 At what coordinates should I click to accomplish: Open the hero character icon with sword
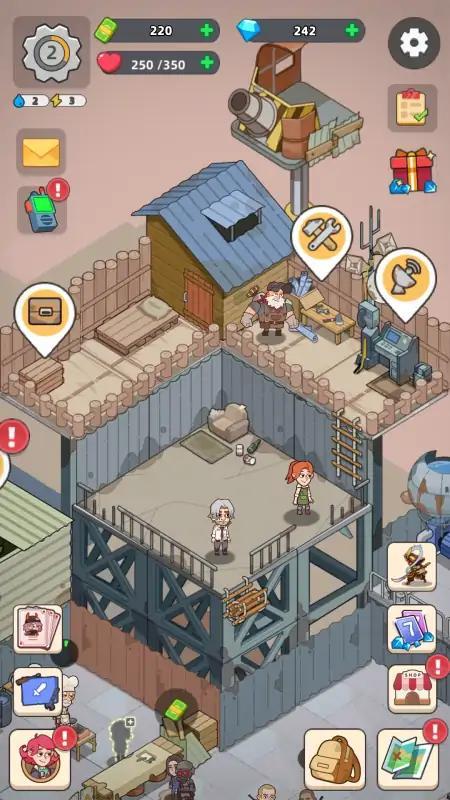412,566
